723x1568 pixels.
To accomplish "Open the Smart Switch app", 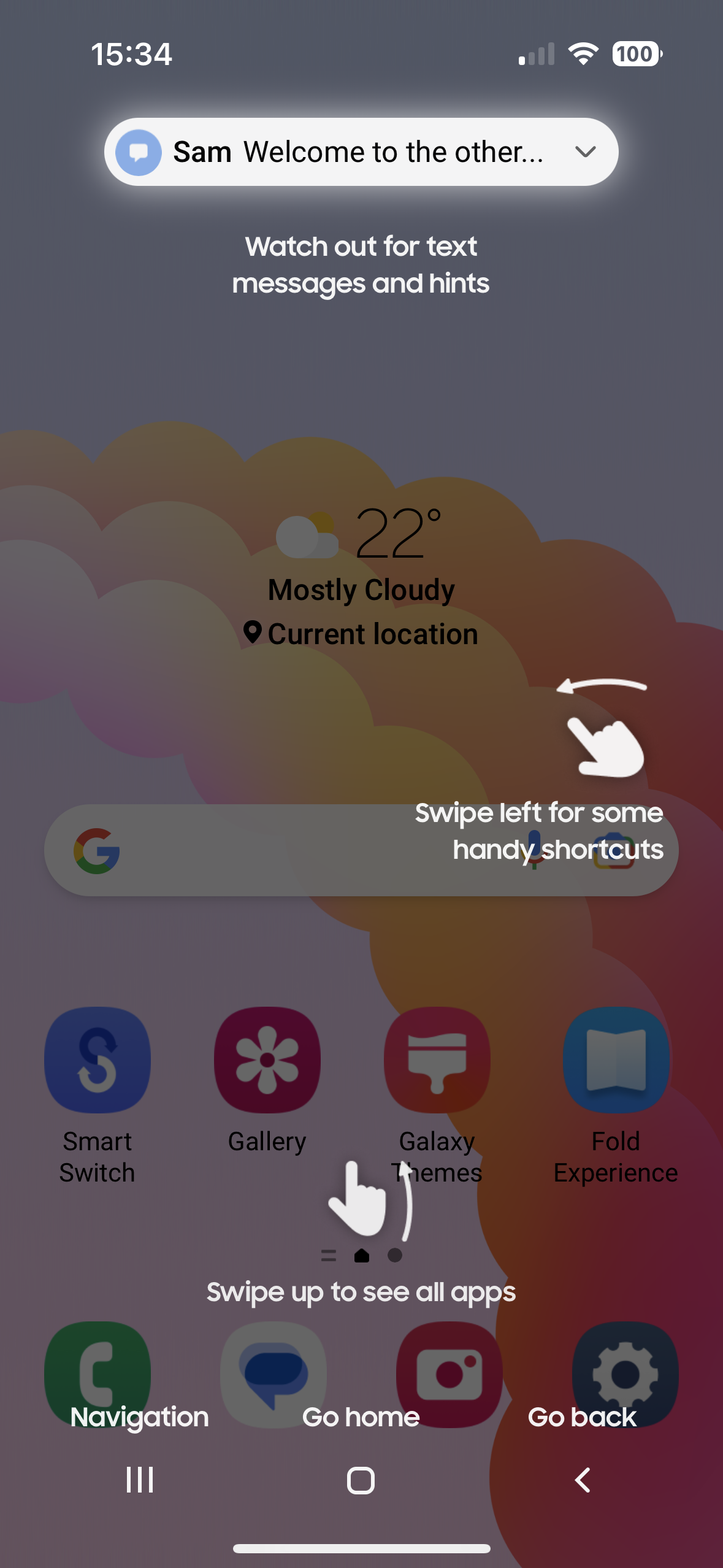I will [x=98, y=1061].
